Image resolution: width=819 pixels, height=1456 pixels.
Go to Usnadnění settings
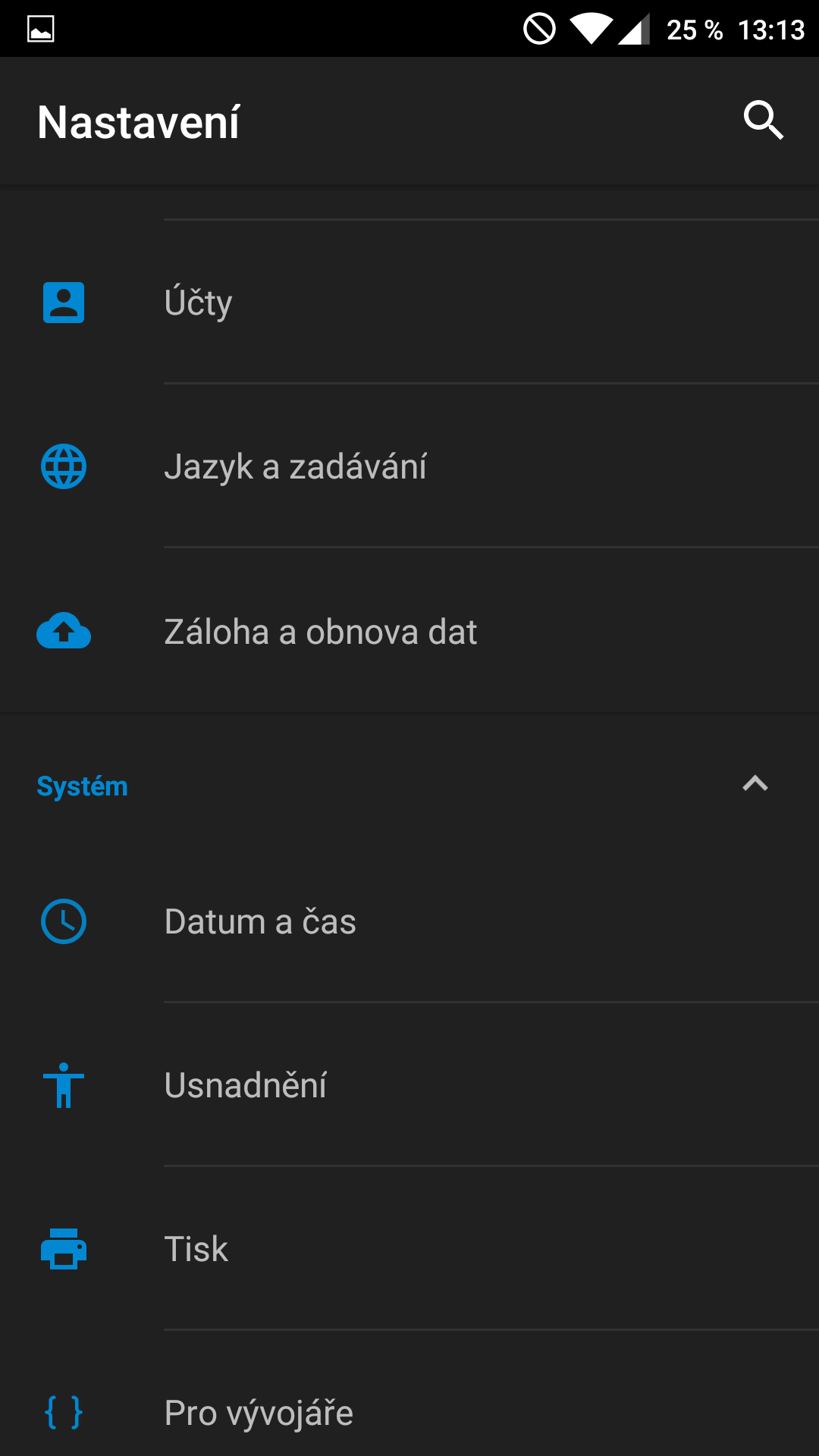[409, 1085]
